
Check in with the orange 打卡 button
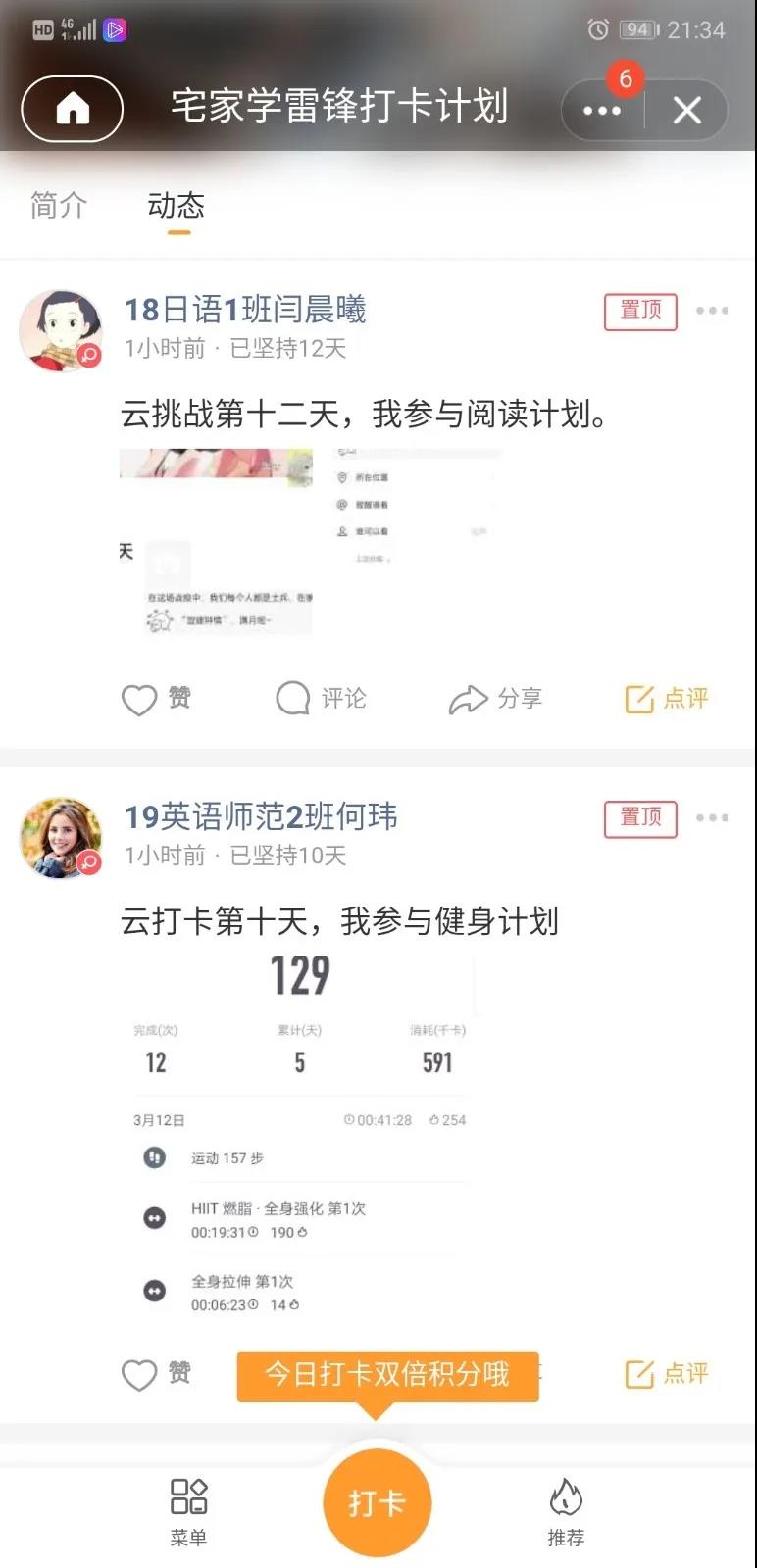click(x=378, y=1502)
